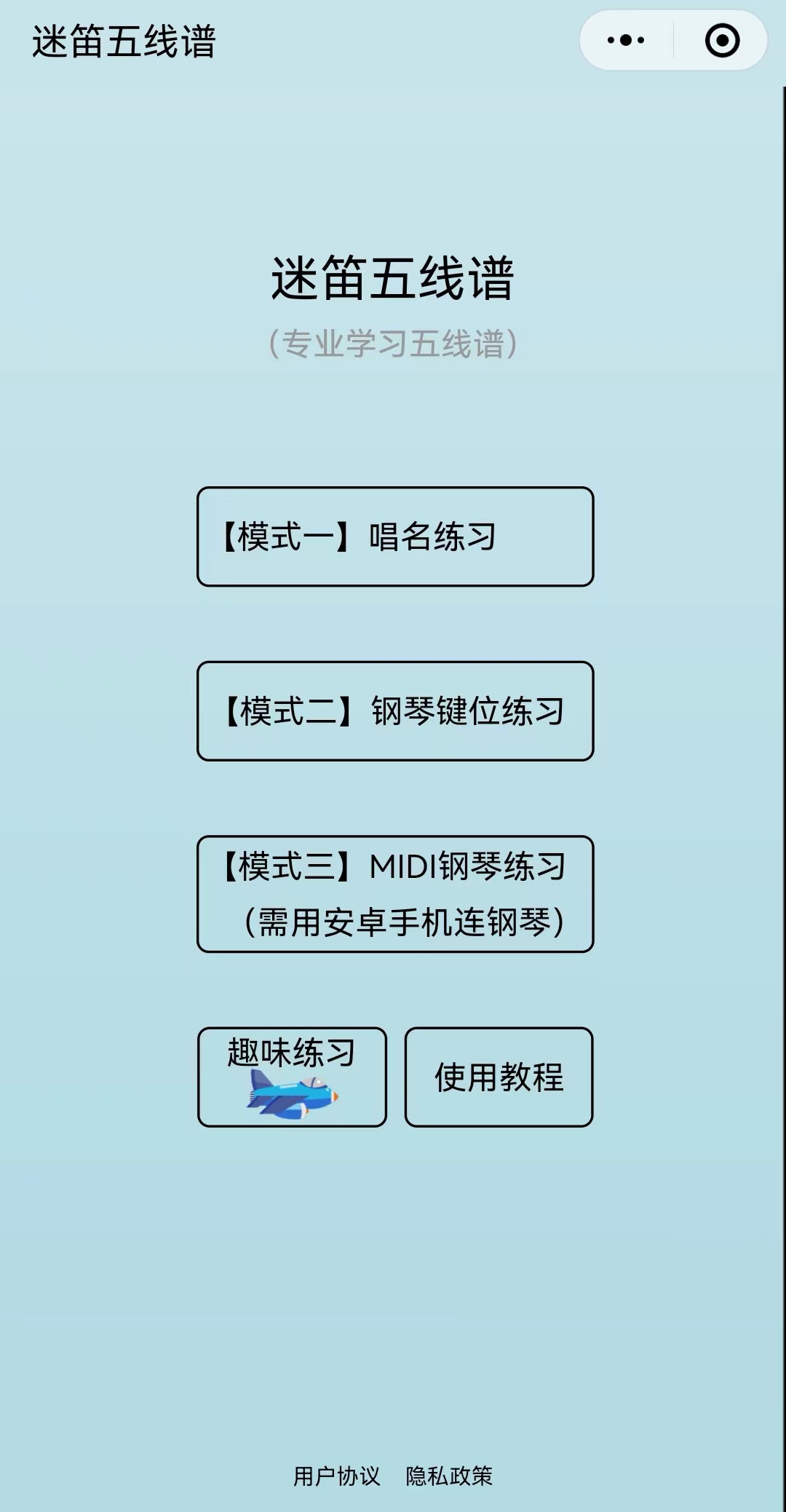The image size is (786, 1512).
Task: Start 【模式一】唱名练习
Action: [395, 537]
